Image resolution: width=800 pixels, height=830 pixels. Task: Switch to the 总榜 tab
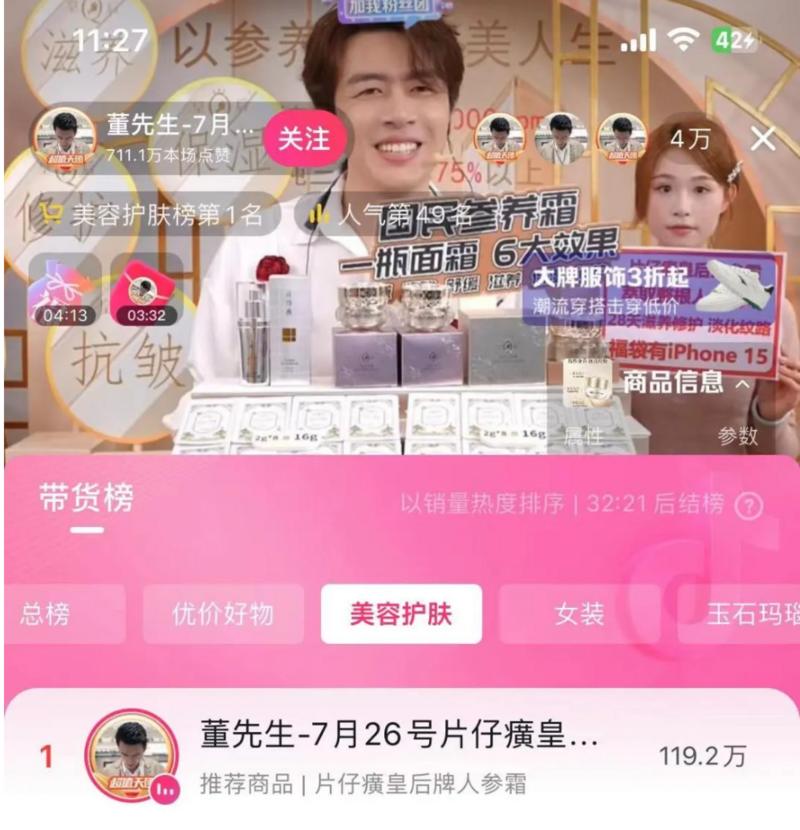50,613
